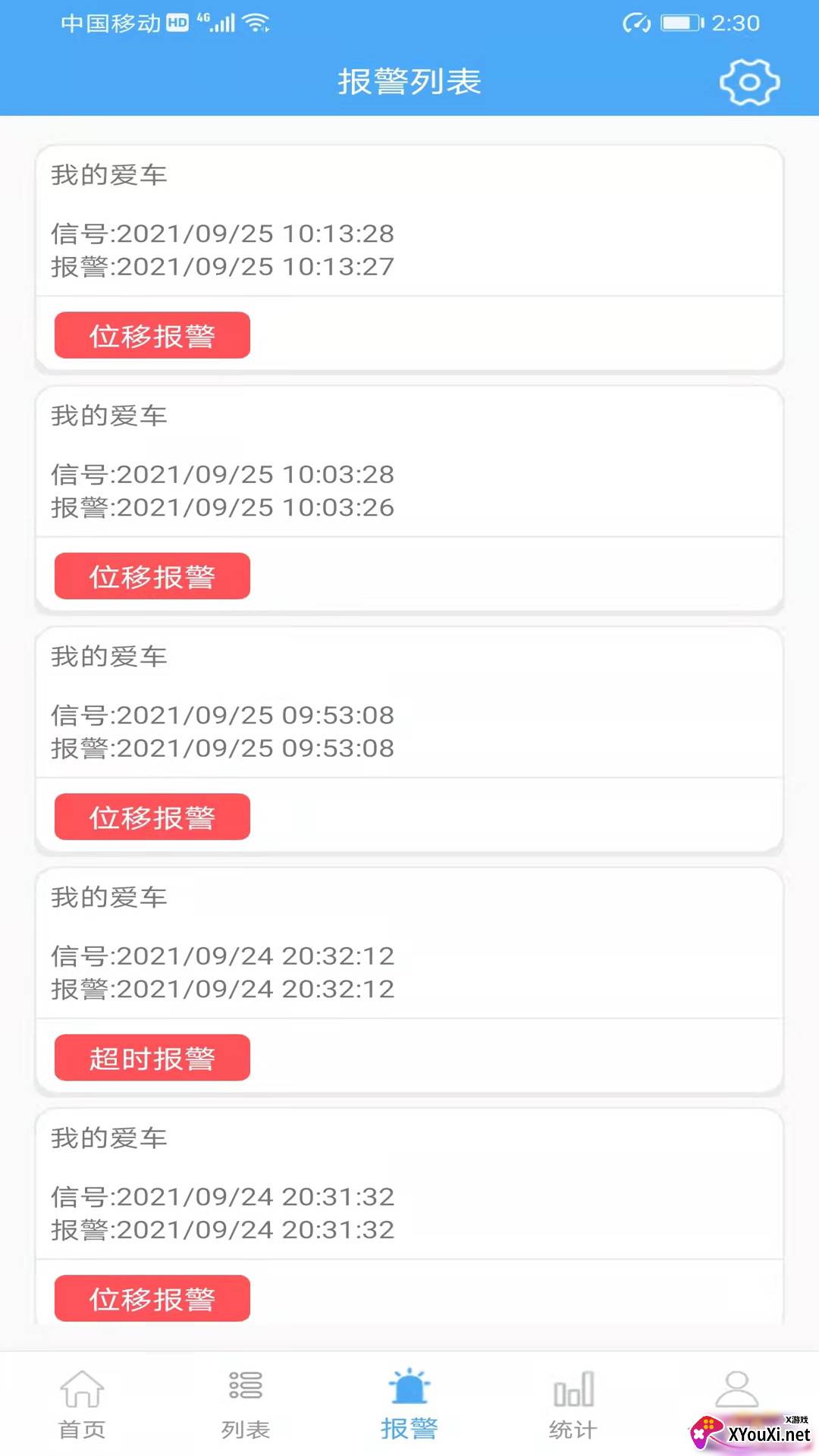The width and height of the screenshot is (819, 1456).
Task: Tap 位移报警 button for 09:53:08 alarm
Action: 152,817
